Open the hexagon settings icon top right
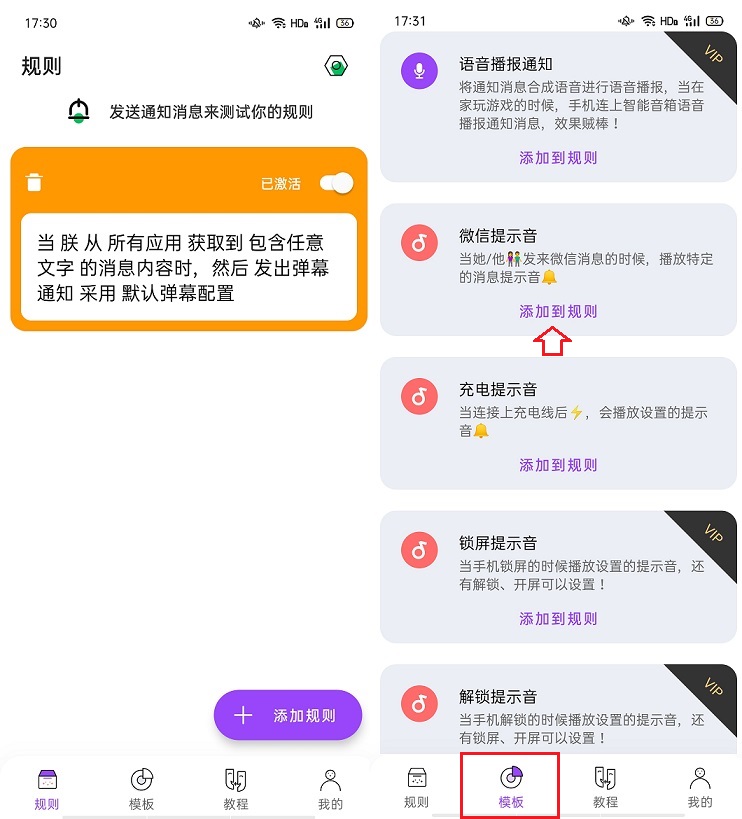Screen dimensions: 742x819 [336, 65]
